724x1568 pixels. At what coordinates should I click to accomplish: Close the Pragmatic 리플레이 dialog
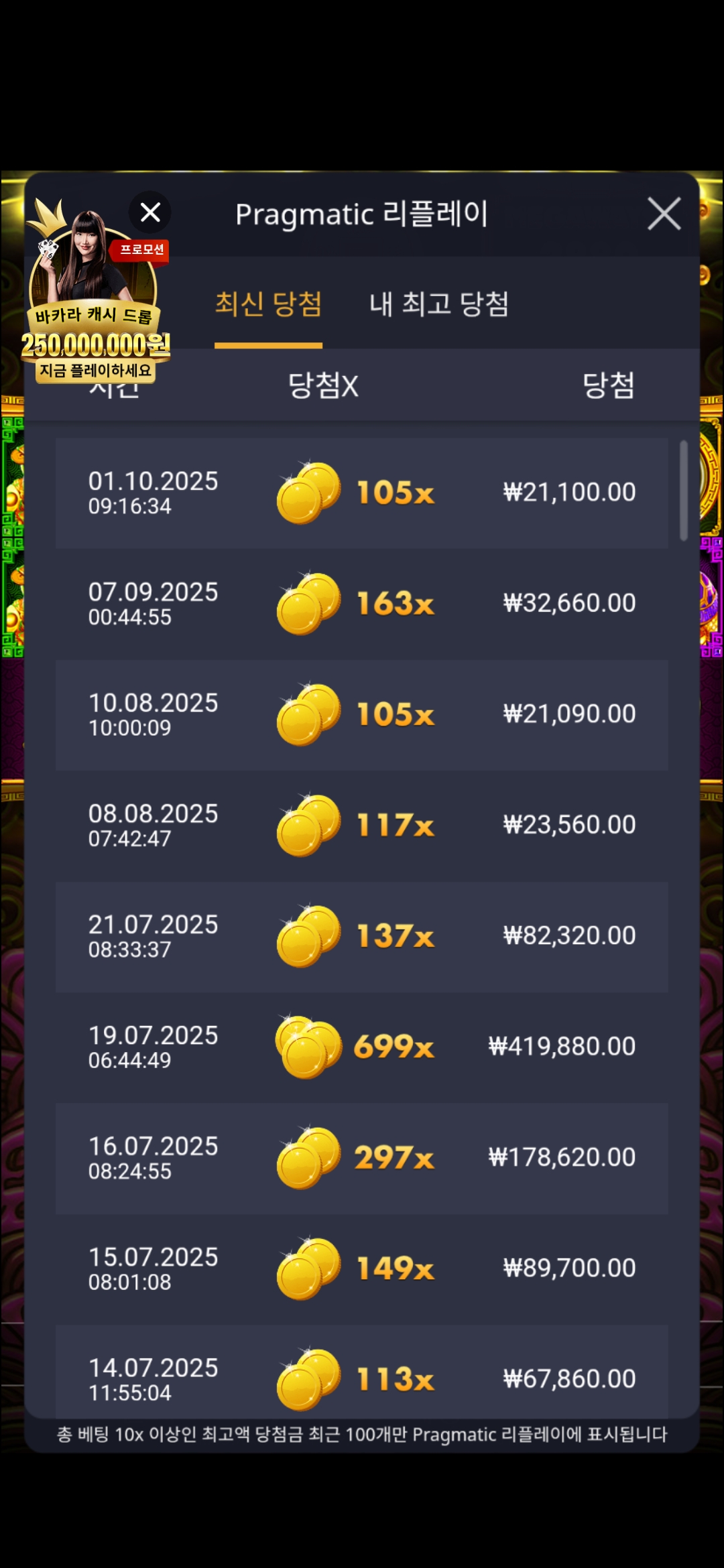[x=664, y=214]
